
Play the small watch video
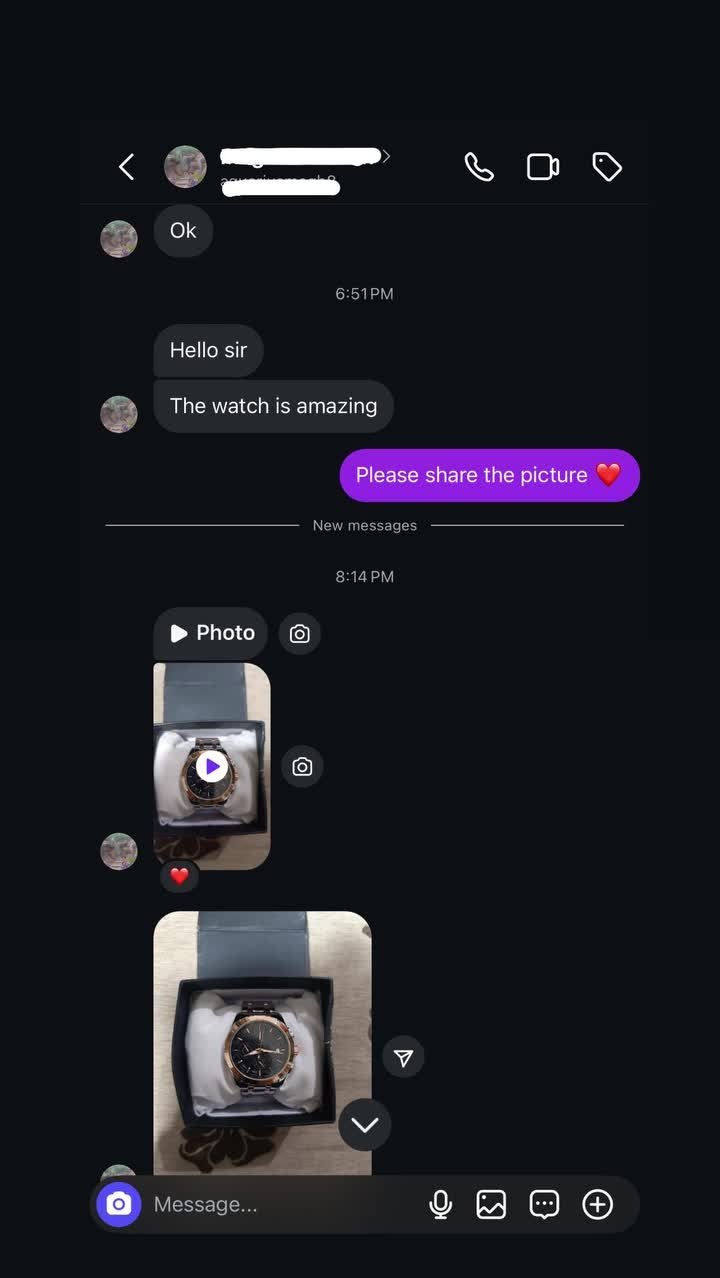coord(211,767)
